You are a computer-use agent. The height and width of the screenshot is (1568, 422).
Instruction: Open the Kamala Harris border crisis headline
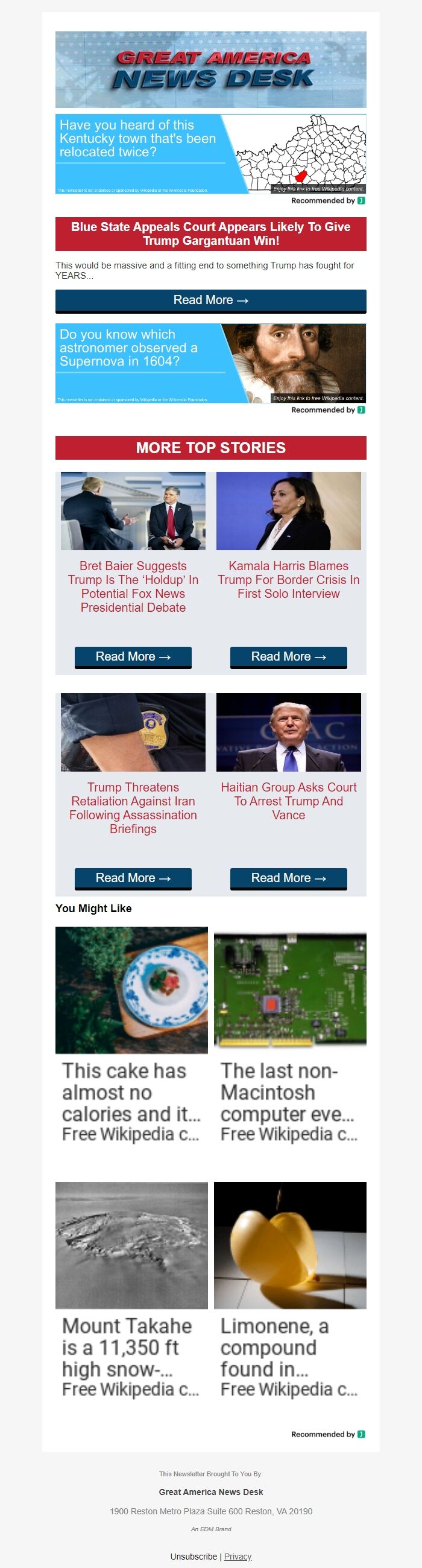(x=288, y=579)
